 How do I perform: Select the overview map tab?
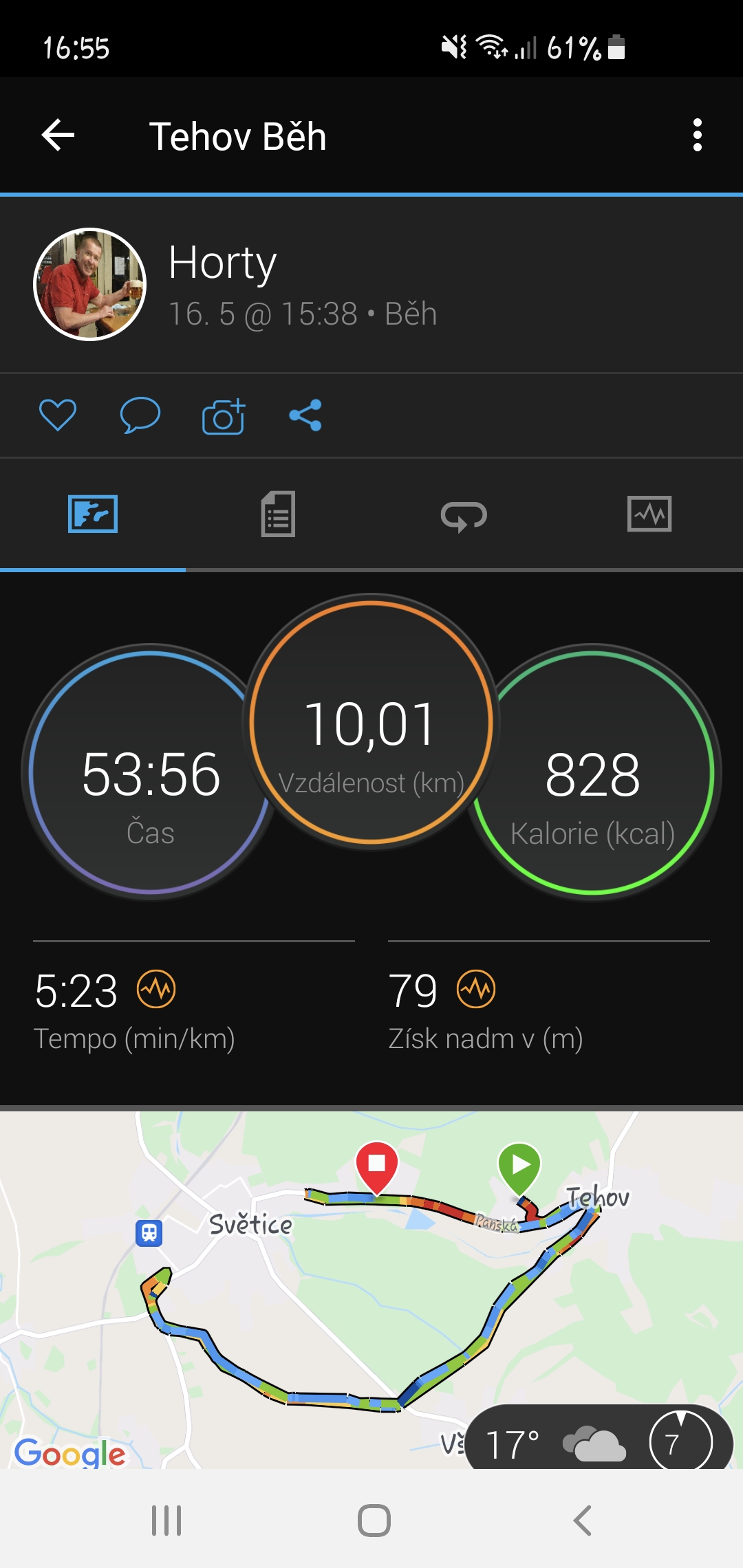pos(93,514)
